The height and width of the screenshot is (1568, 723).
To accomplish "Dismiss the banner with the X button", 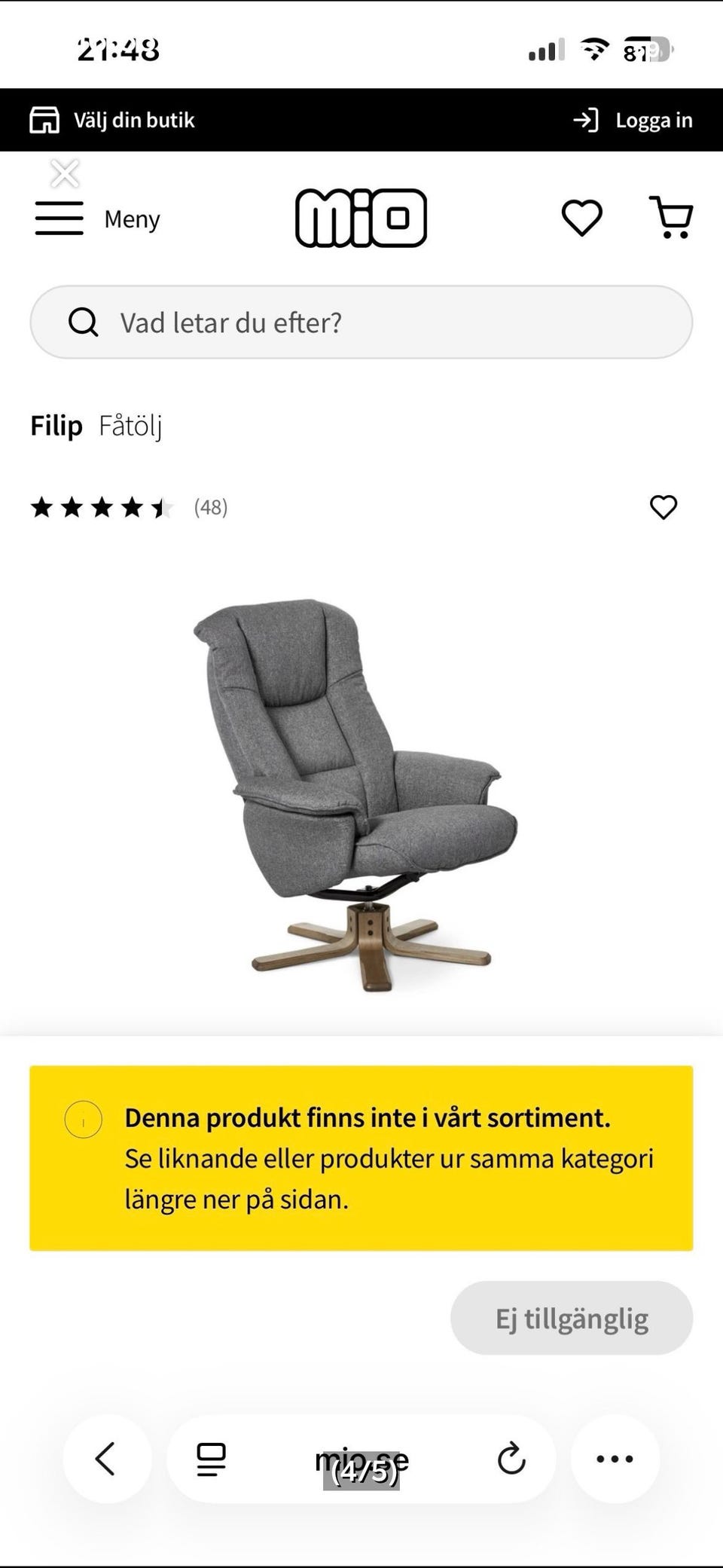I will (64, 173).
